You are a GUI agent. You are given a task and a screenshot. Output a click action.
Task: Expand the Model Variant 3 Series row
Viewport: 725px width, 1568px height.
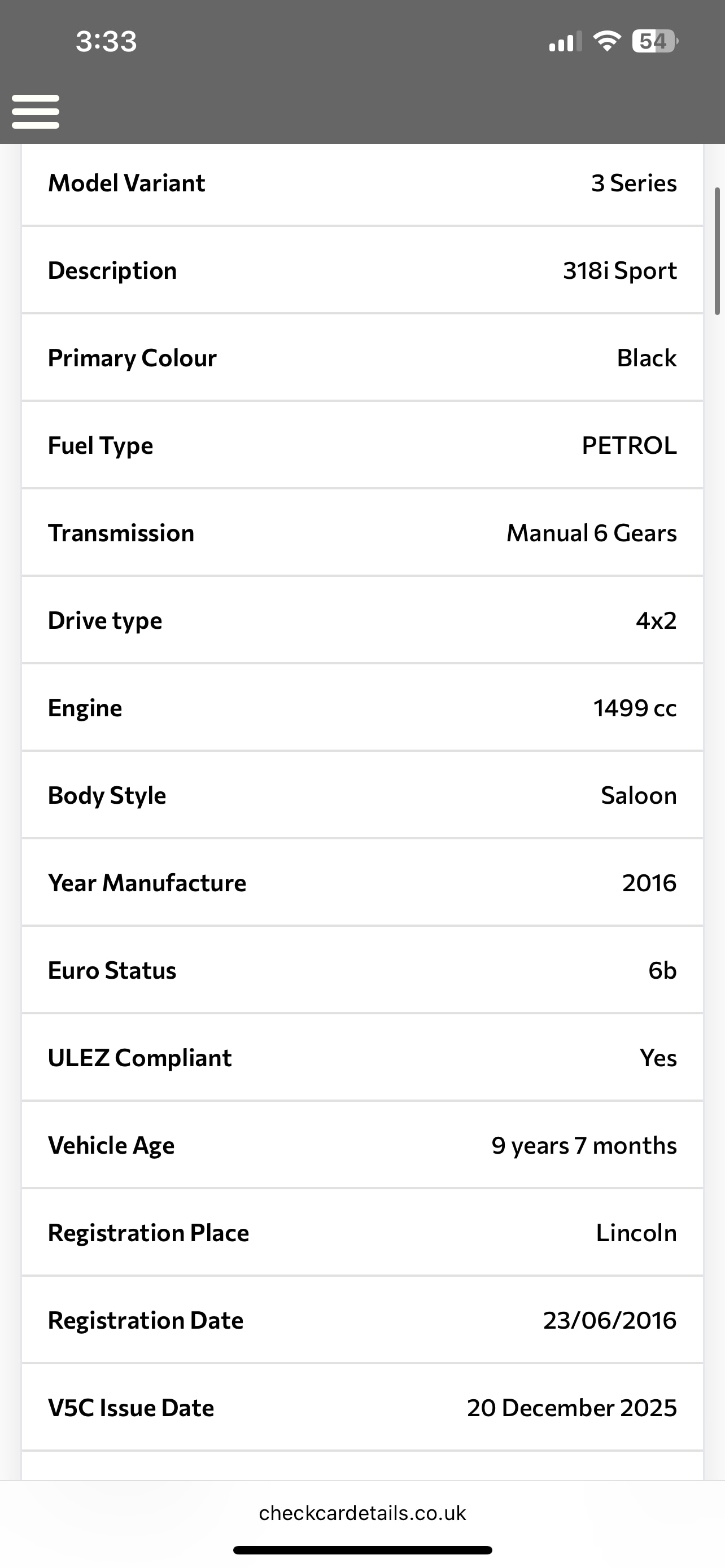click(x=362, y=183)
